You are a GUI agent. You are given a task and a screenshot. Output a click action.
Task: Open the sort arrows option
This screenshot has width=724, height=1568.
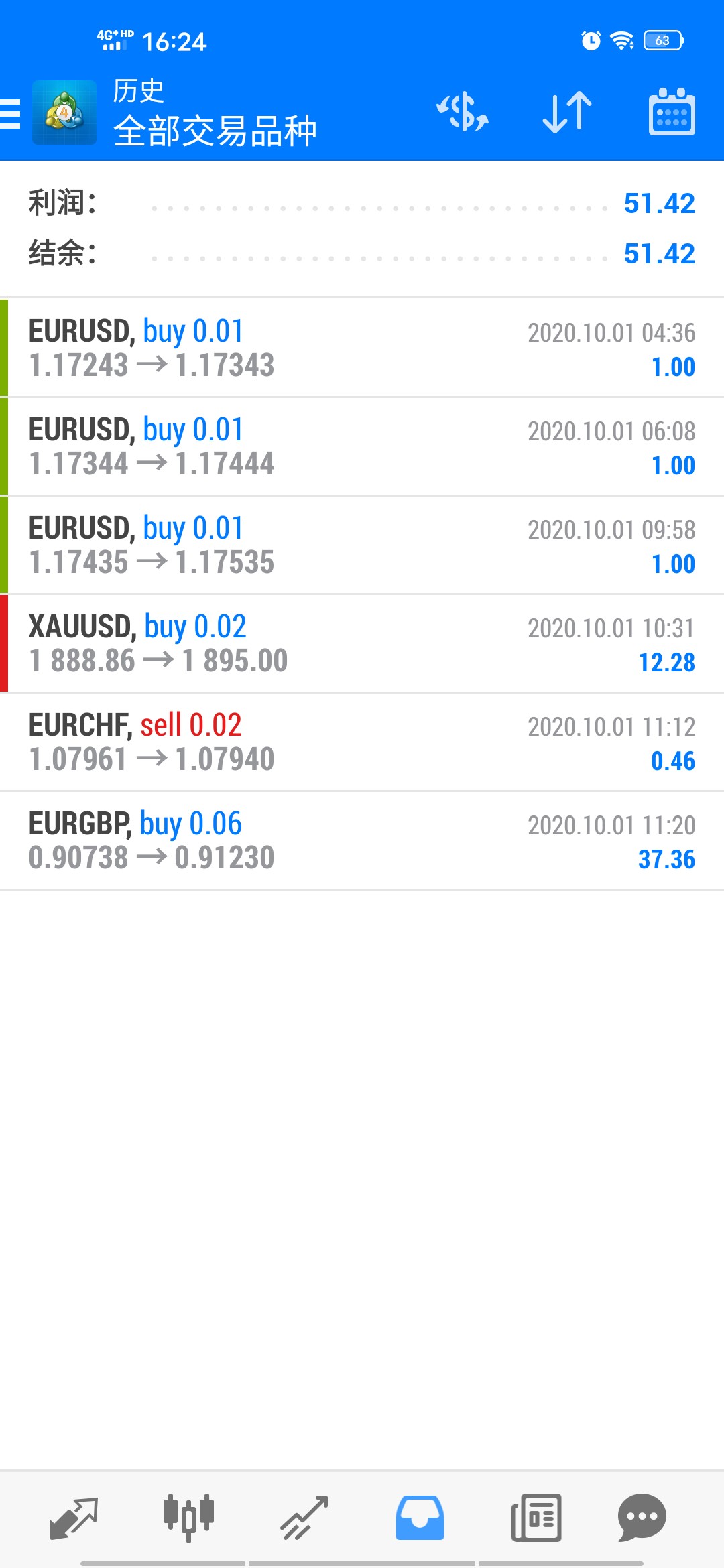[x=567, y=112]
